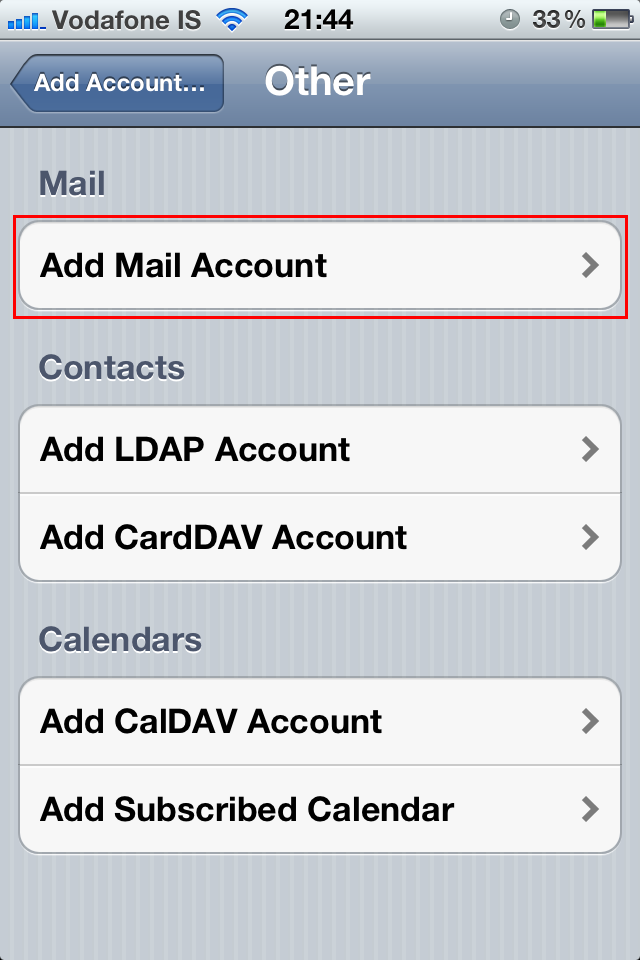Open Add Mail Account
This screenshot has height=960, width=640.
[320, 266]
